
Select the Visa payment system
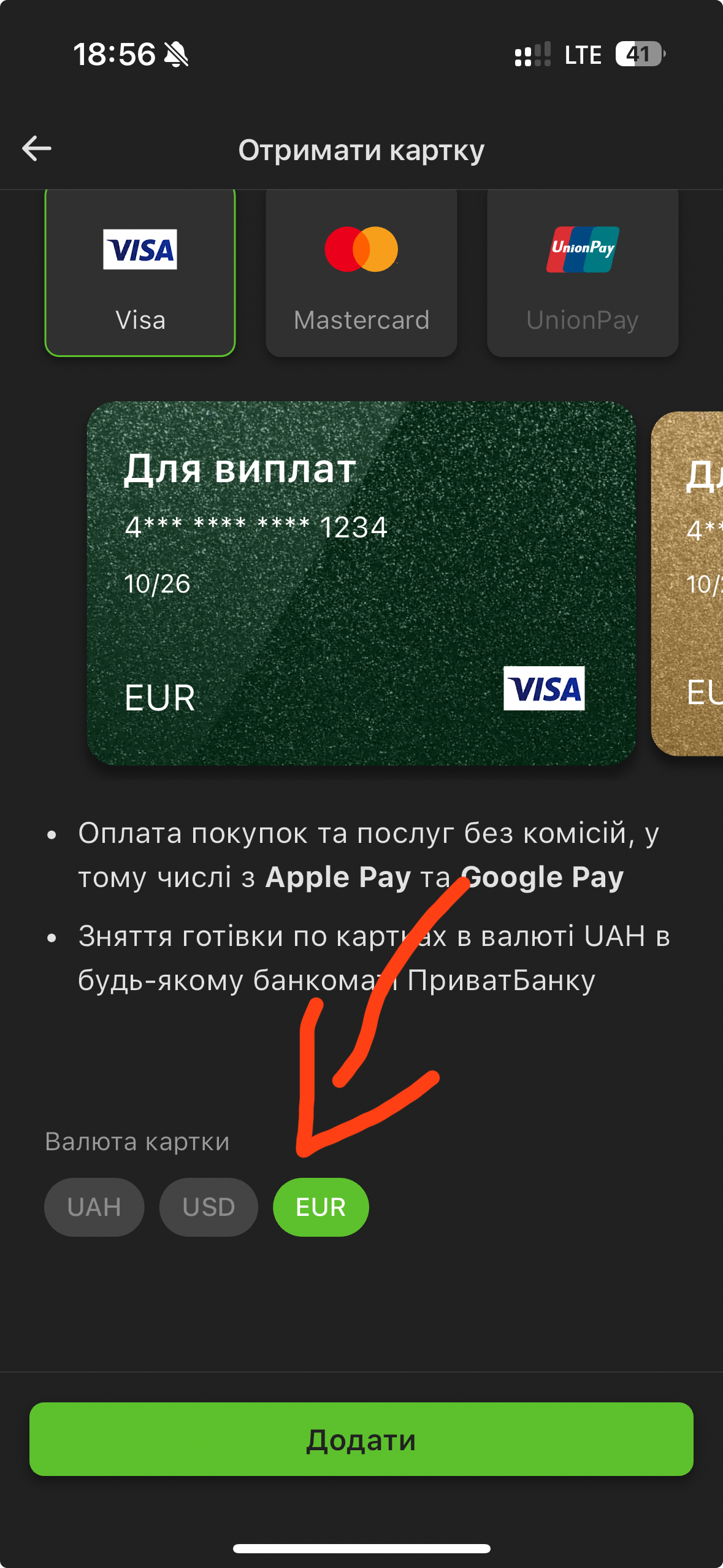click(x=140, y=273)
